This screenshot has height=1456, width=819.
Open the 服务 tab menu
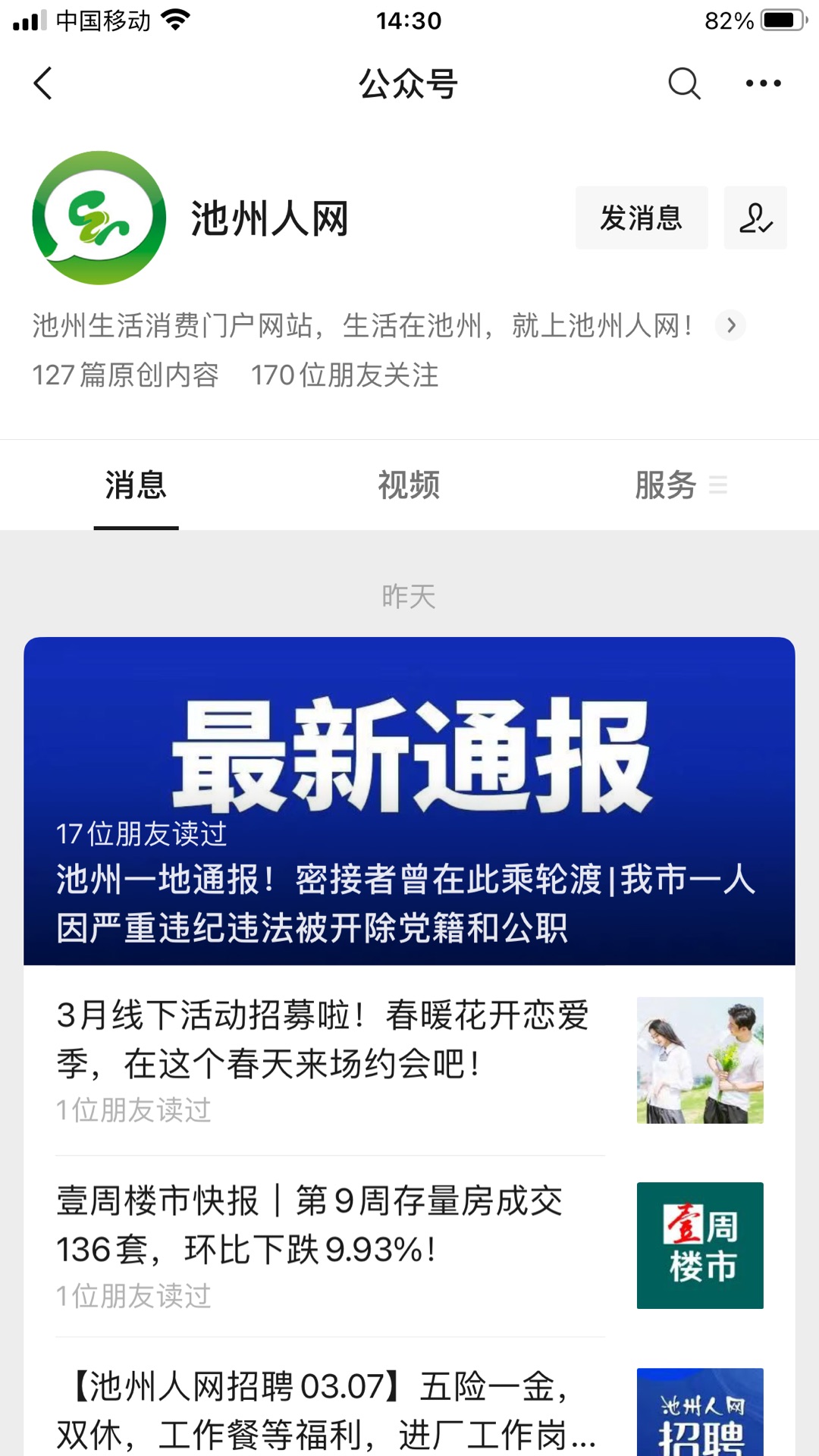679,485
